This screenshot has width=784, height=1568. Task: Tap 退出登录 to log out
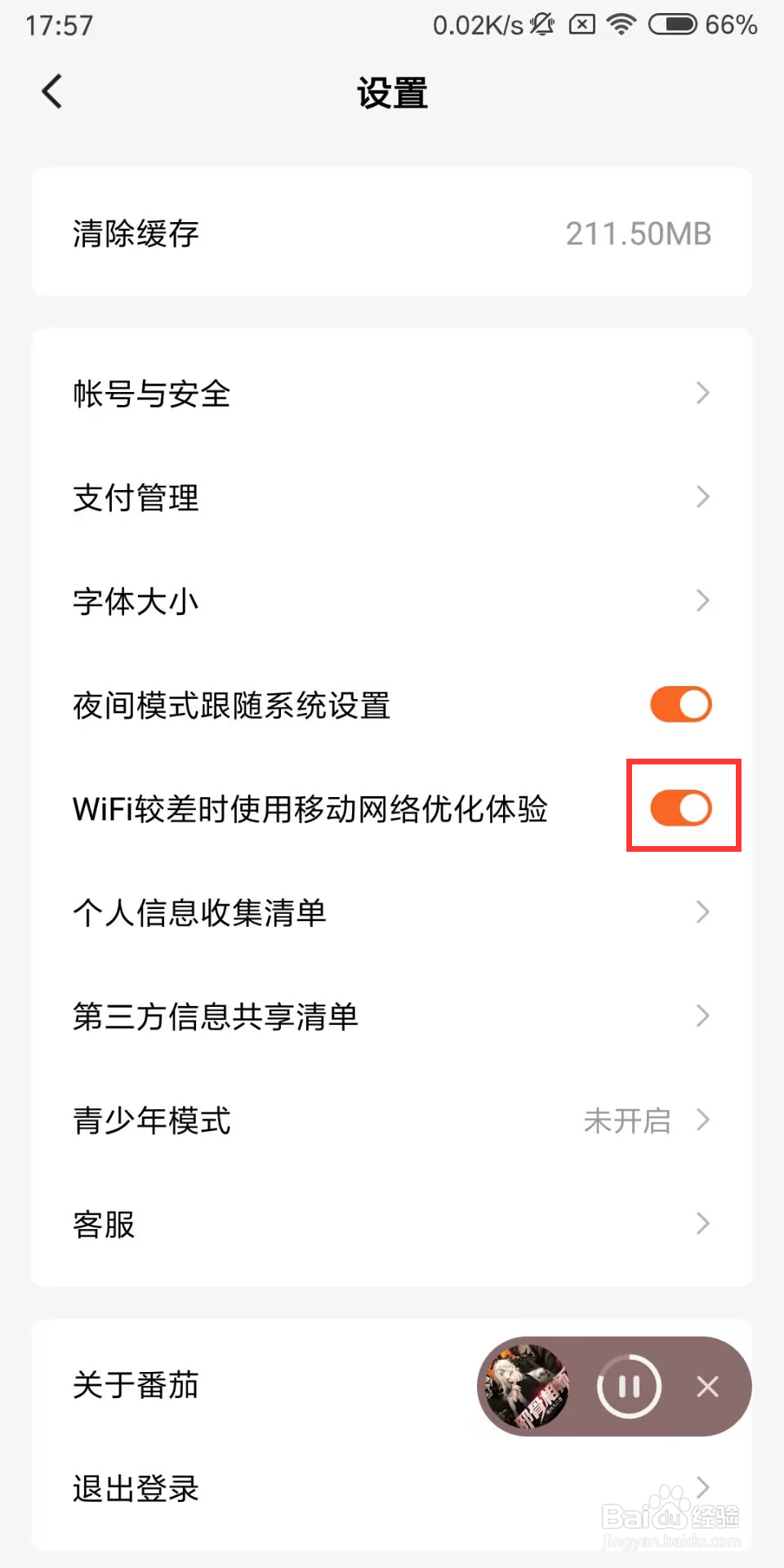click(392, 1488)
